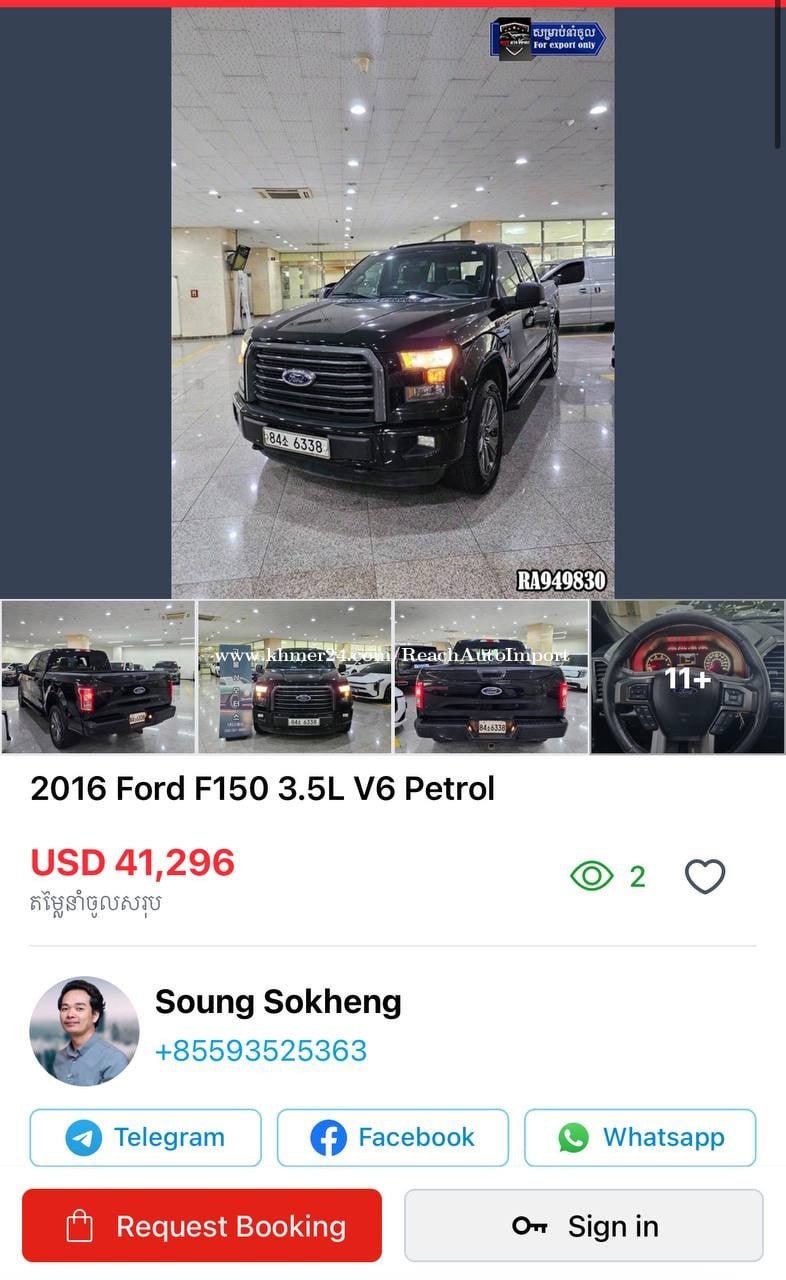The height and width of the screenshot is (1280, 786).
Task: Open the seller's Facebook link
Action: pyautogui.click(x=392, y=1138)
